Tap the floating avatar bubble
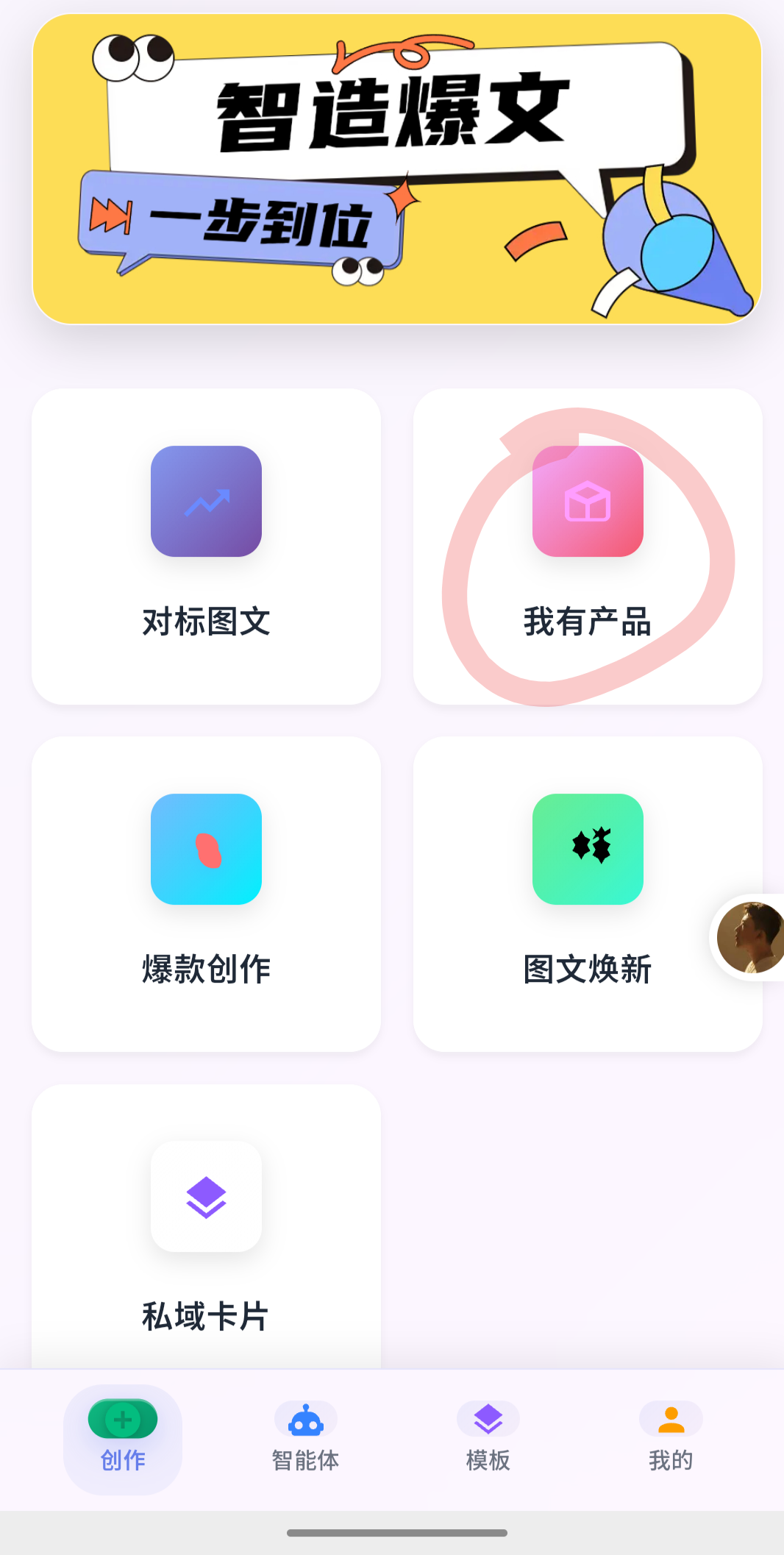This screenshot has height=1555, width=784. point(750,938)
